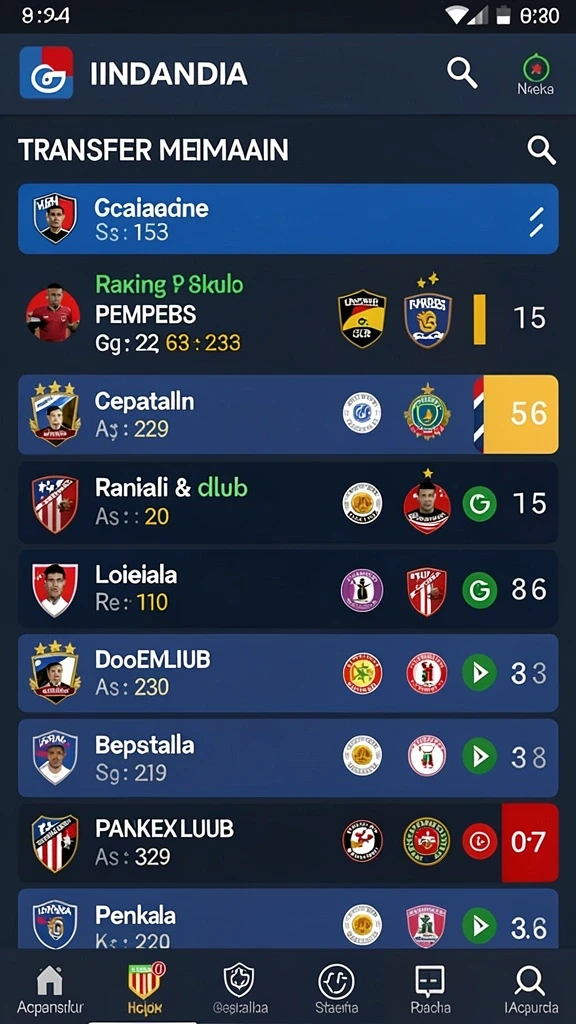Open the Bepstalla row
This screenshot has height=1024, width=576.
coord(288,758)
